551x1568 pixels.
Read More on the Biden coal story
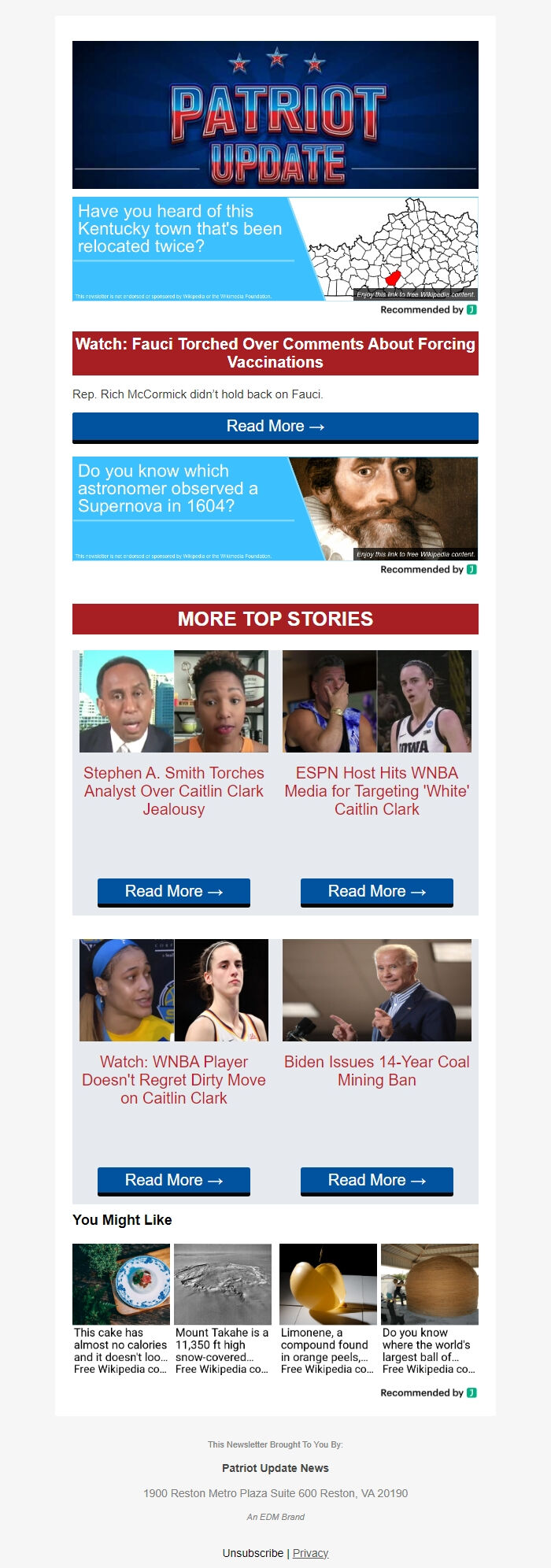click(x=377, y=1181)
